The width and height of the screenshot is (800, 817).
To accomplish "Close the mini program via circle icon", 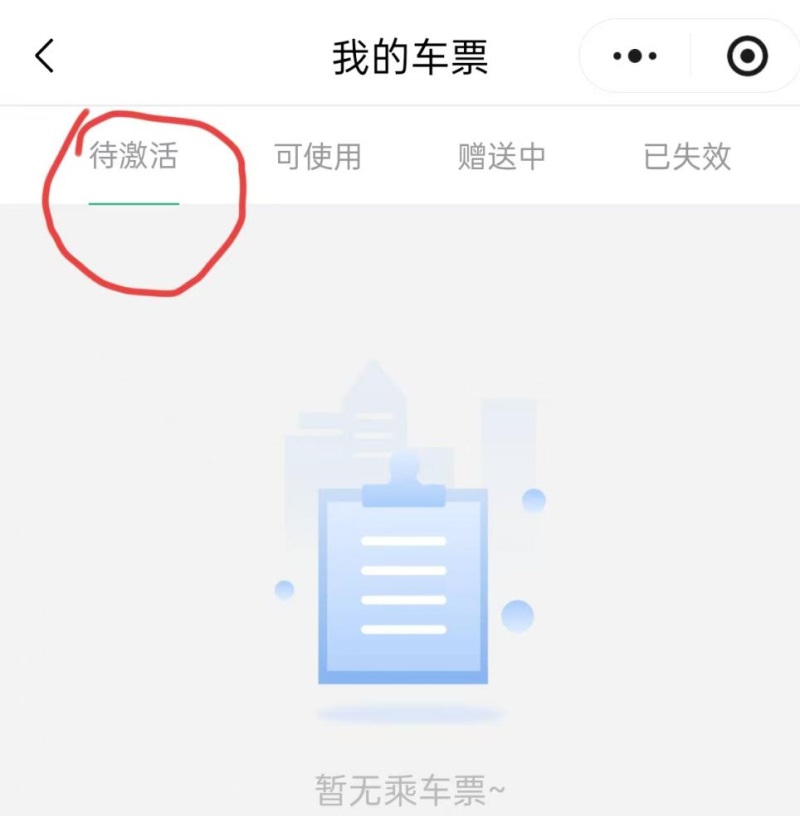I will (x=747, y=56).
